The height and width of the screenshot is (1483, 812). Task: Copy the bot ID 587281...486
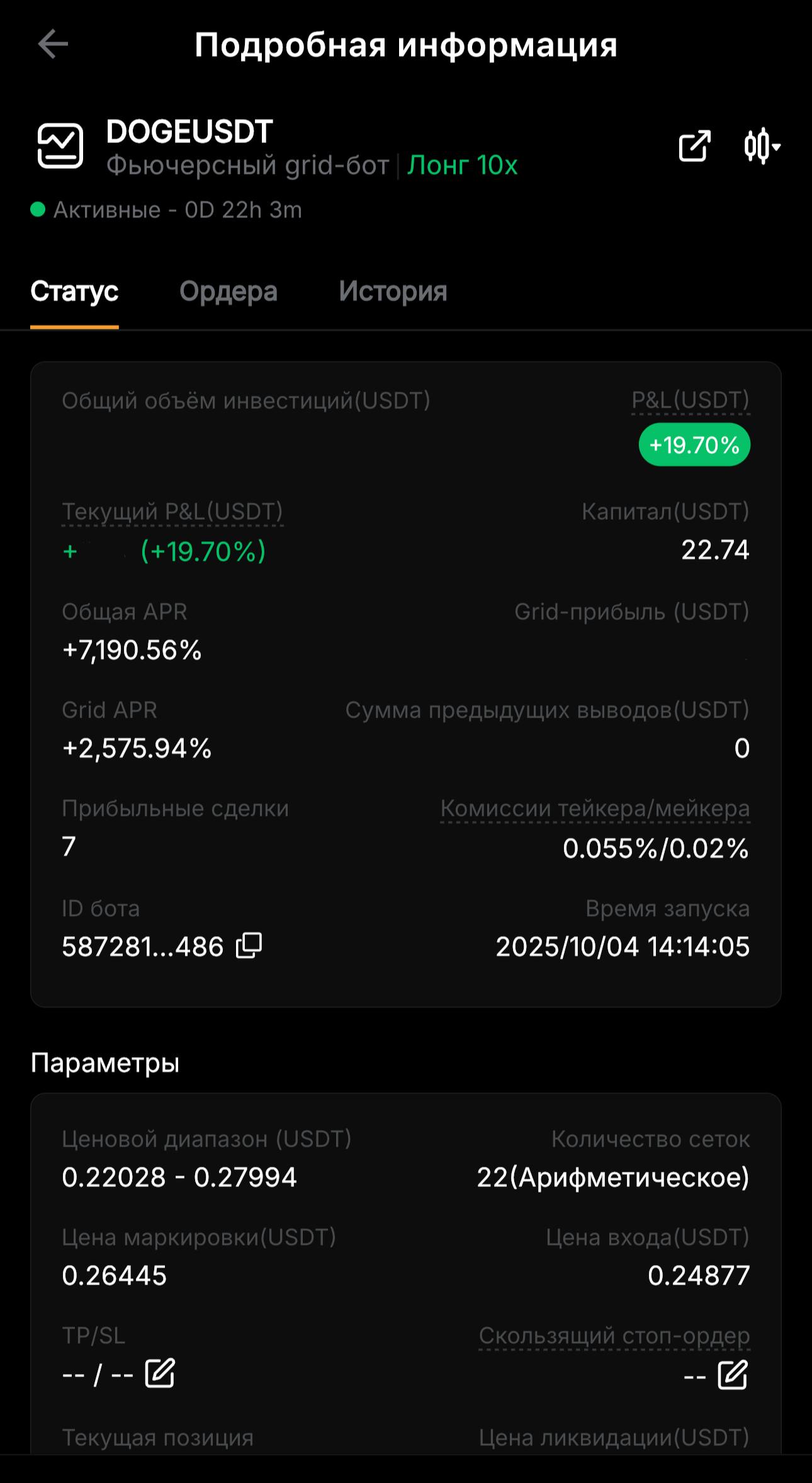click(x=249, y=946)
